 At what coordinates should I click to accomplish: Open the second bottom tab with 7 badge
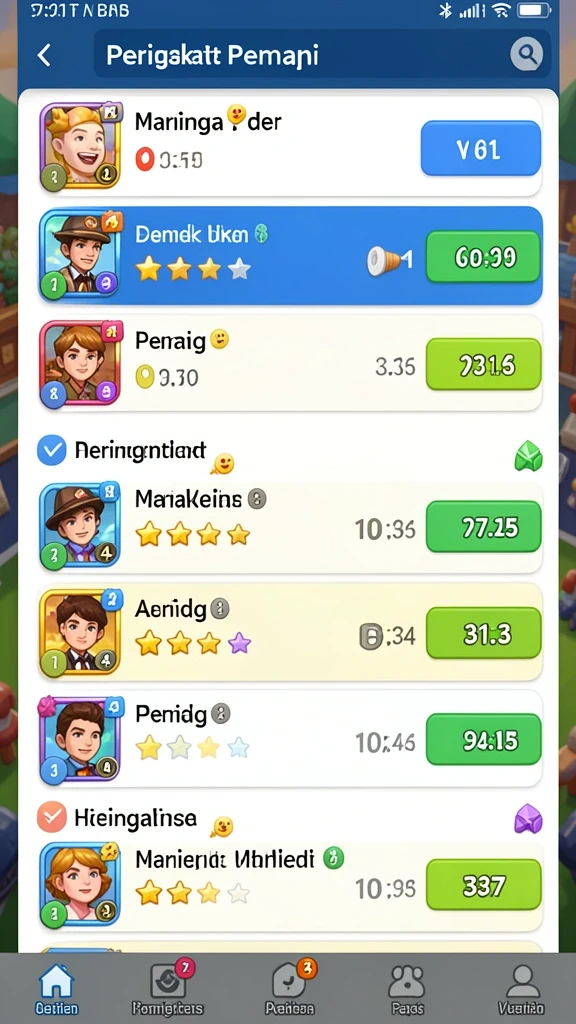(x=168, y=988)
